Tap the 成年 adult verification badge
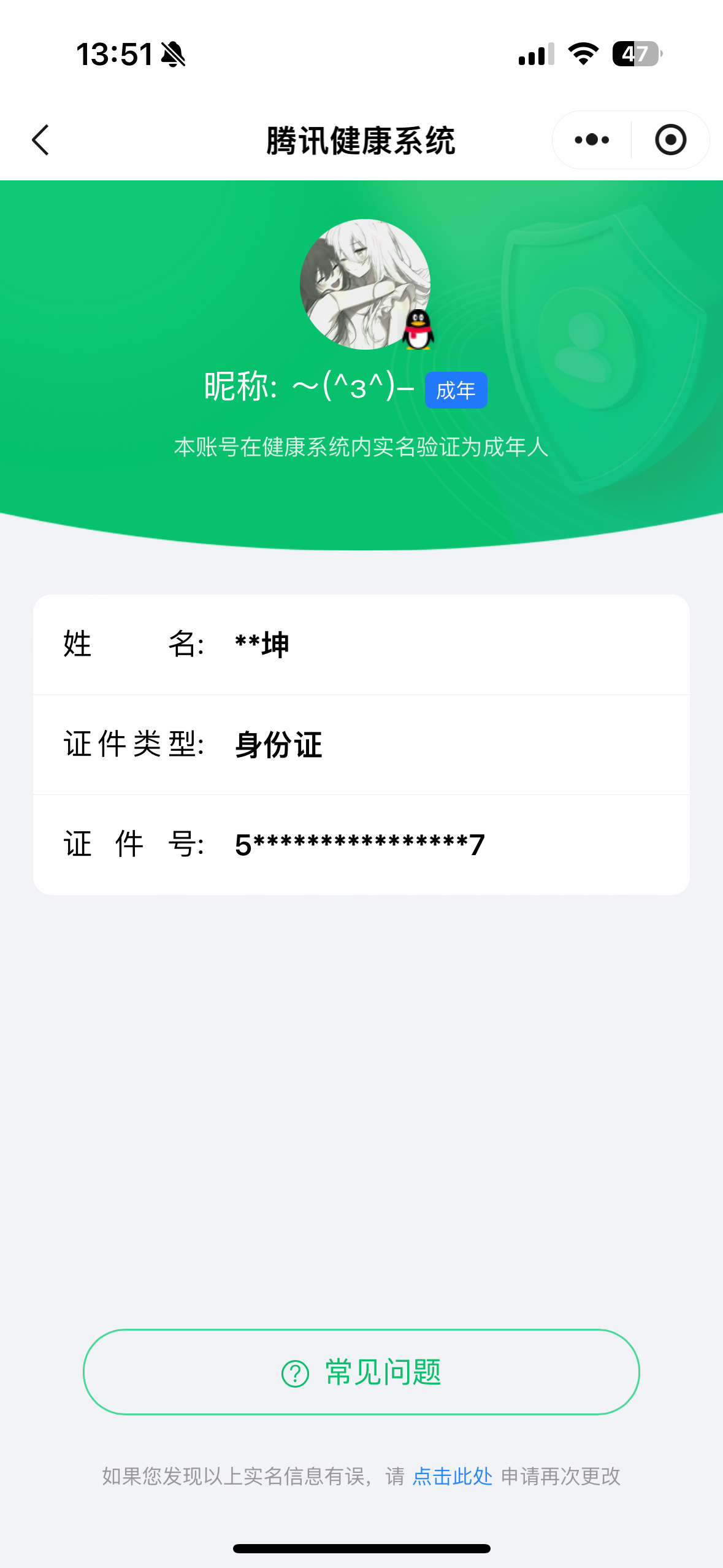This screenshot has height=1568, width=723. pos(456,390)
